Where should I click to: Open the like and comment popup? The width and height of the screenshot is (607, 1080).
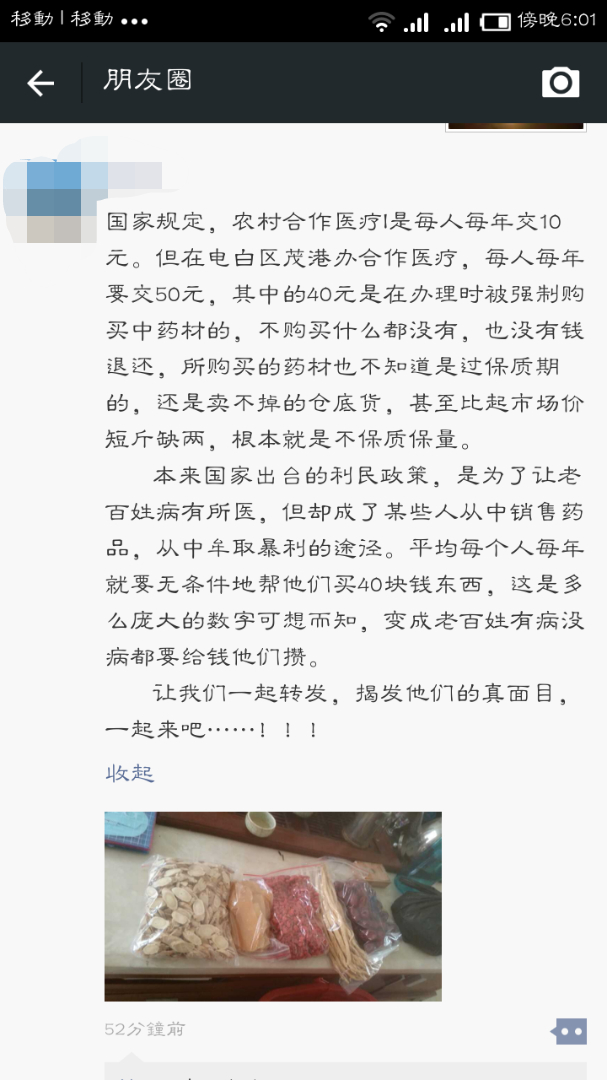click(569, 1031)
